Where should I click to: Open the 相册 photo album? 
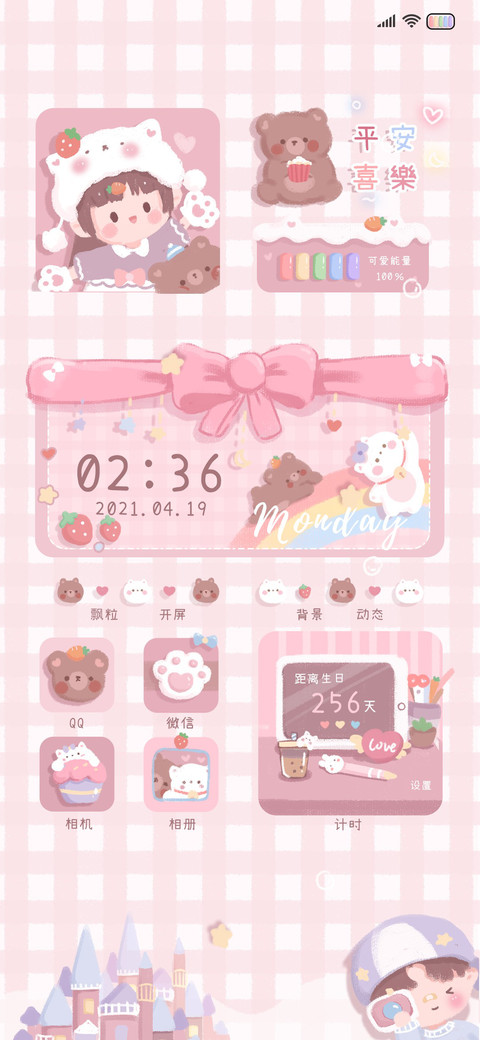pyautogui.click(x=181, y=774)
